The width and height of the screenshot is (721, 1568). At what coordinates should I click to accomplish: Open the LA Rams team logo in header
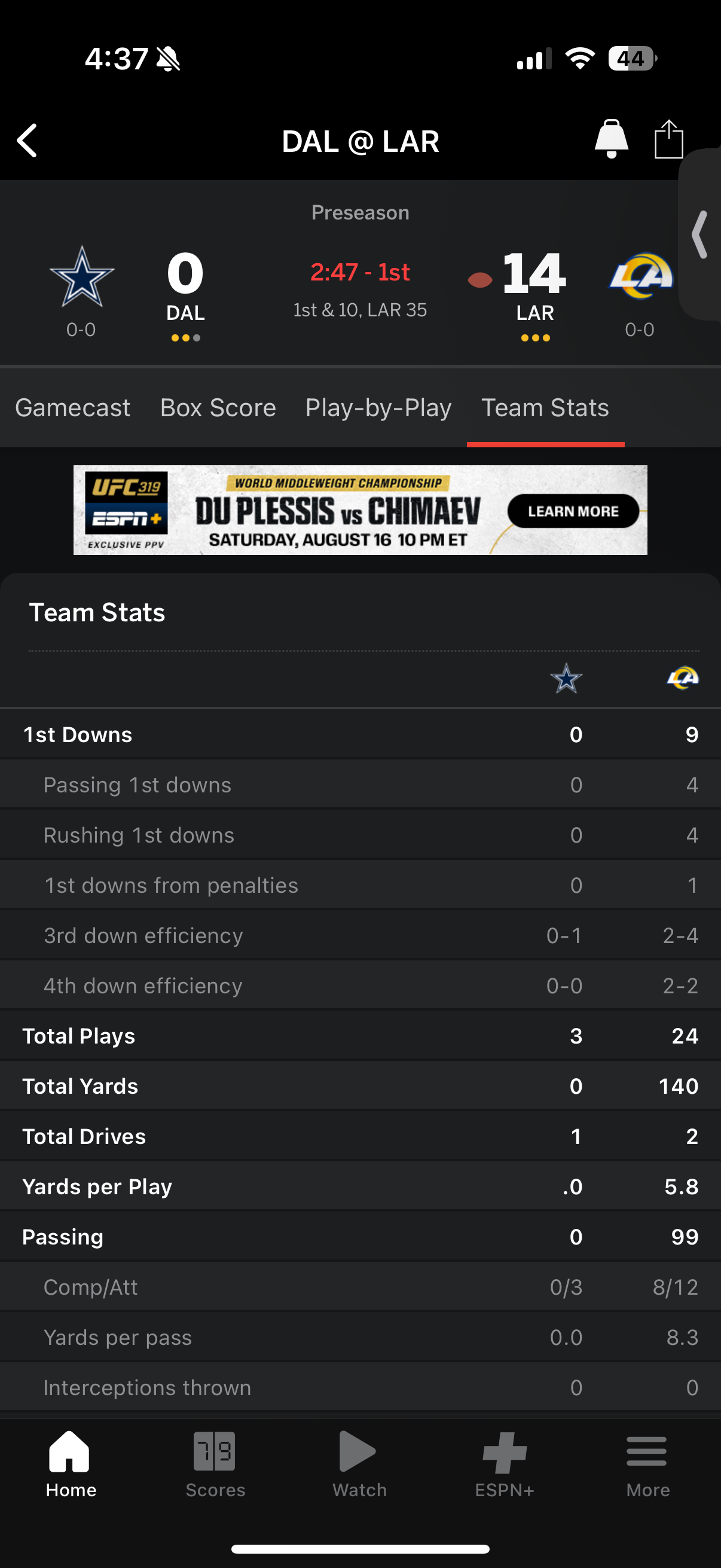point(640,276)
